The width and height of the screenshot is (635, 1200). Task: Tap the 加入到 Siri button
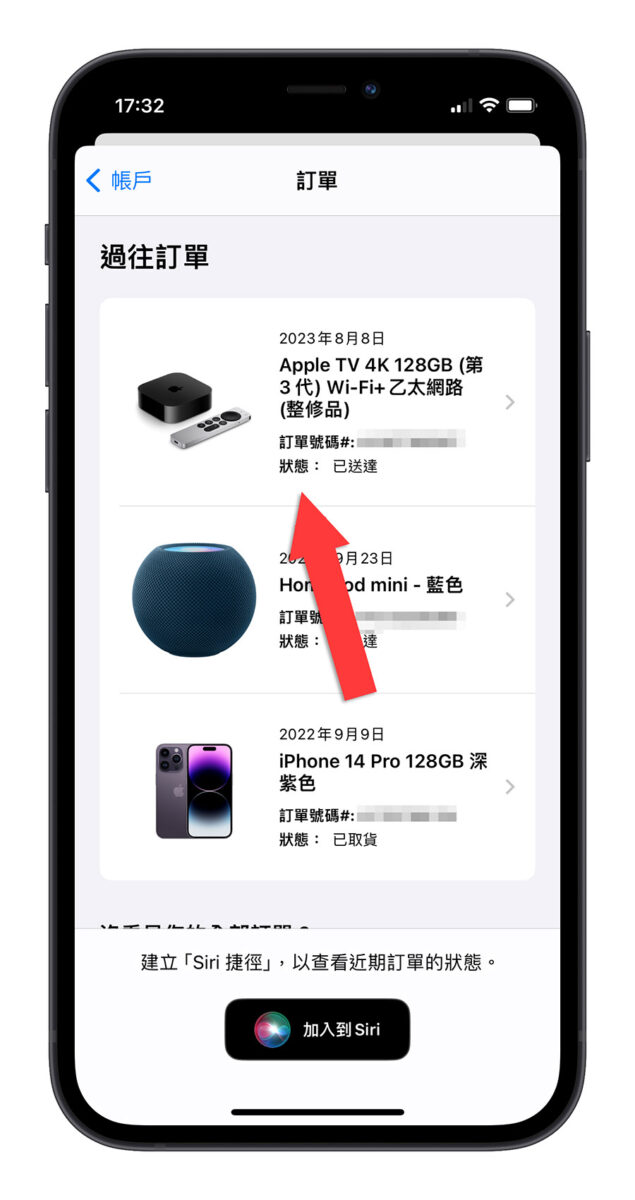(x=317, y=1029)
